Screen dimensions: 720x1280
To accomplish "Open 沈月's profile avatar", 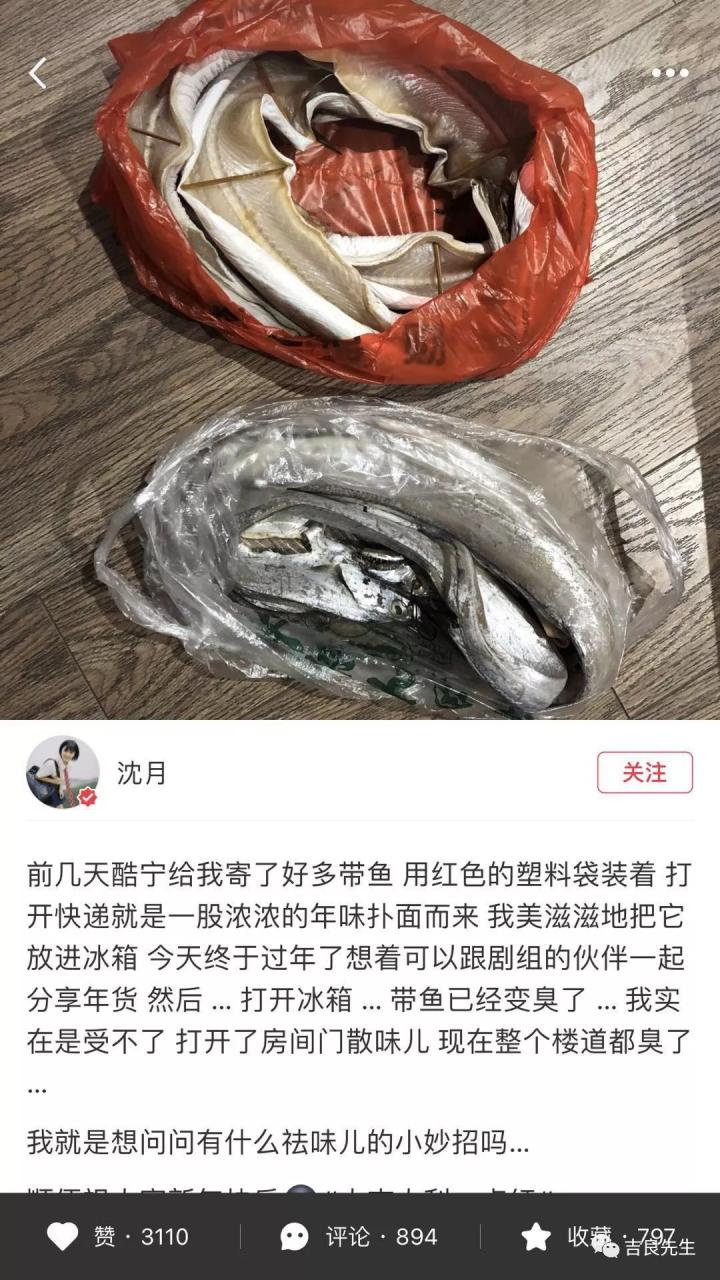I will [62, 772].
